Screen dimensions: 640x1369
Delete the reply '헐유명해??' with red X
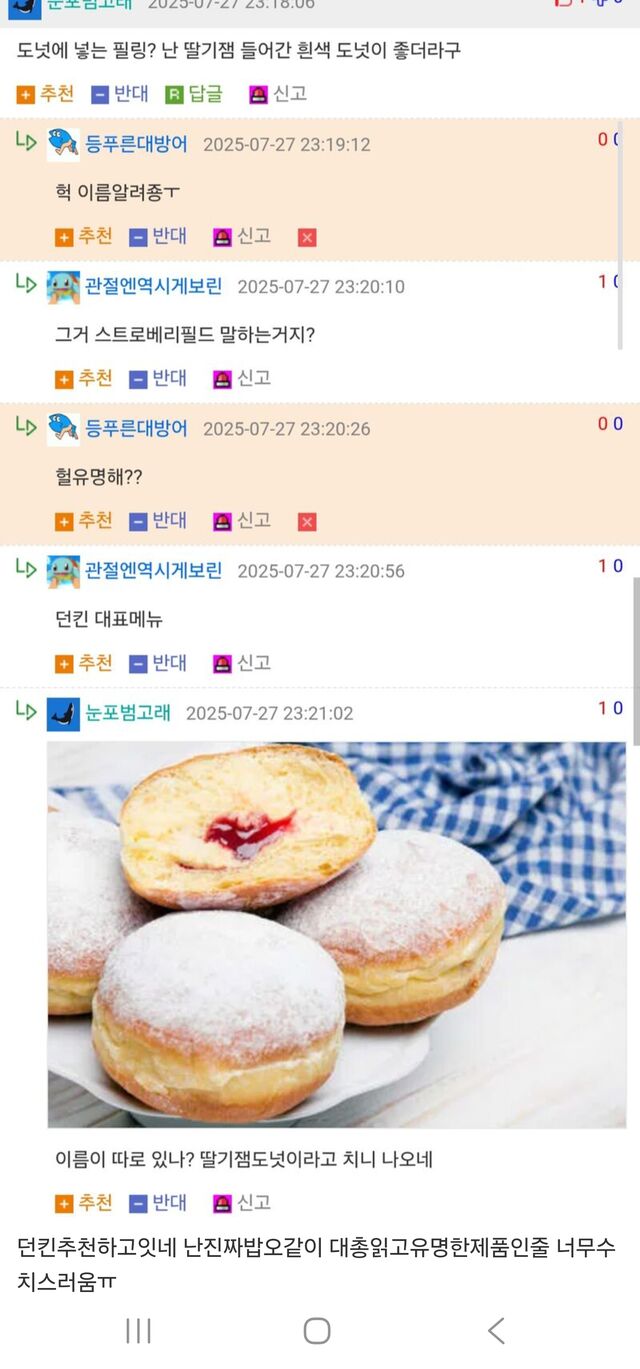(x=307, y=521)
